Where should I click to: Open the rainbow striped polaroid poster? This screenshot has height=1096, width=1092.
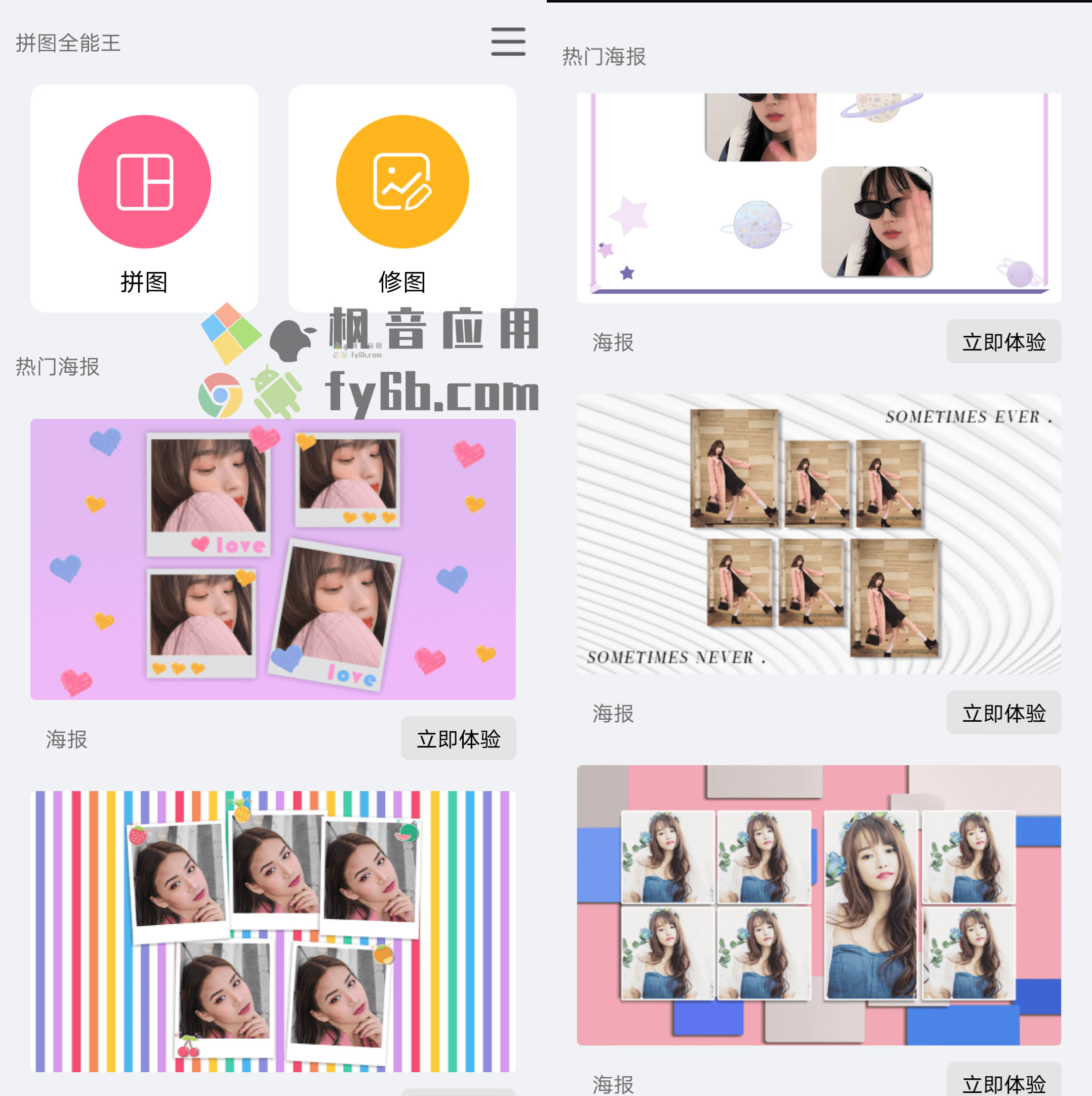pos(273,930)
